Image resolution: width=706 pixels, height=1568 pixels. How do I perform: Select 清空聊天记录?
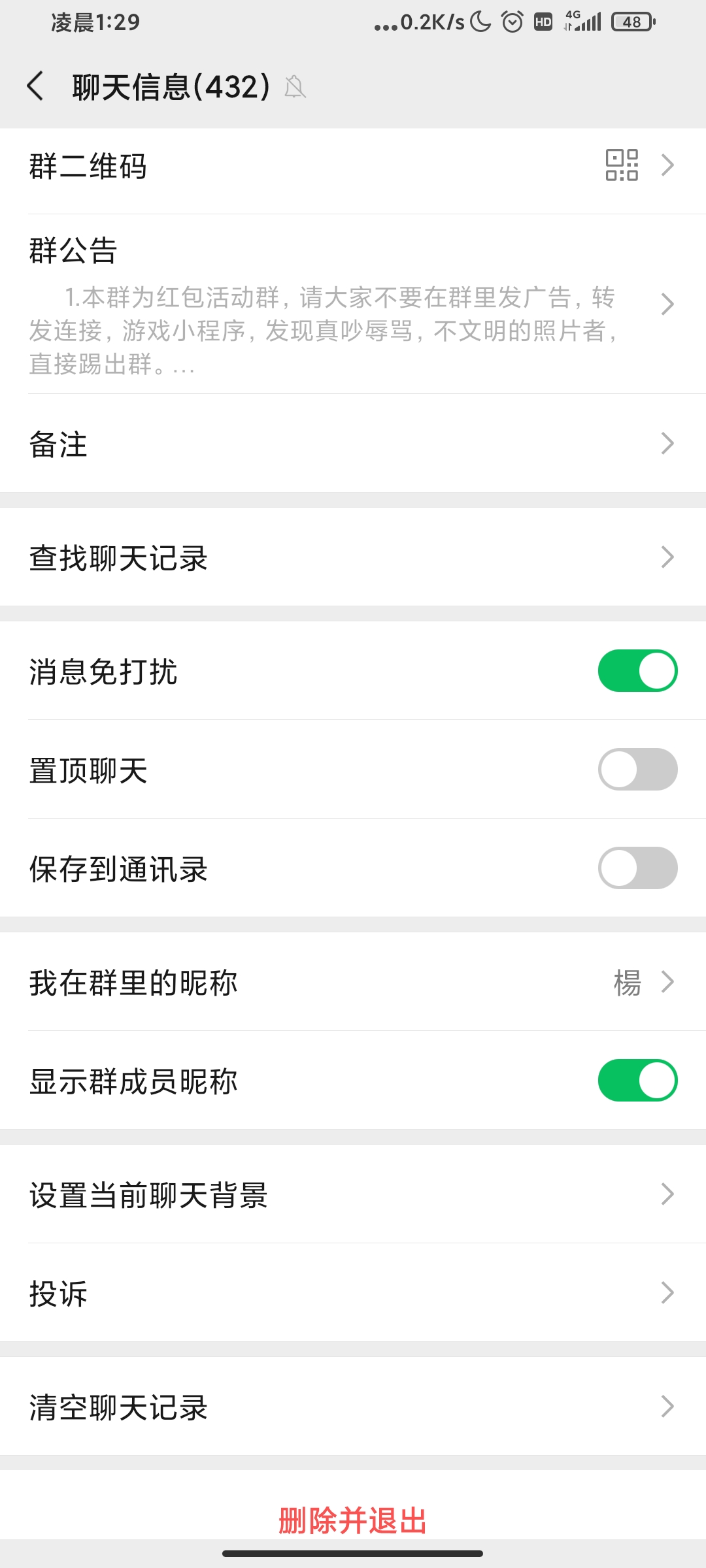tap(353, 1407)
